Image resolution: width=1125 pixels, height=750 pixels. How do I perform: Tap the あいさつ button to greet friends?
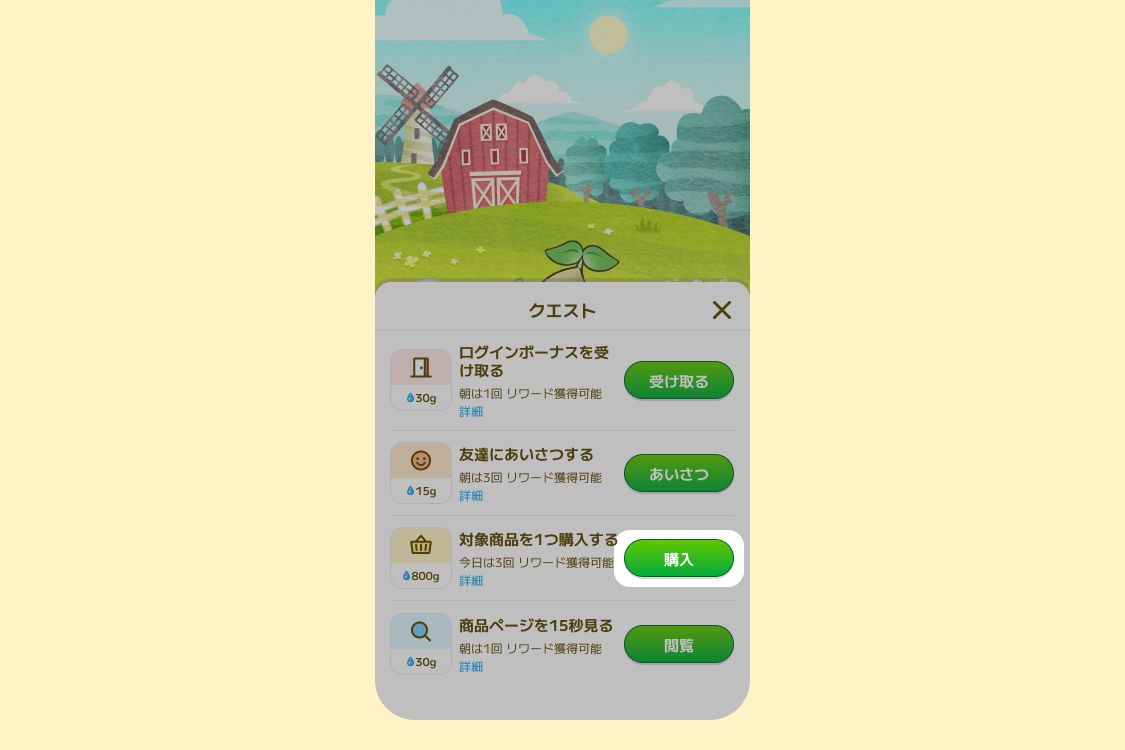tap(678, 474)
